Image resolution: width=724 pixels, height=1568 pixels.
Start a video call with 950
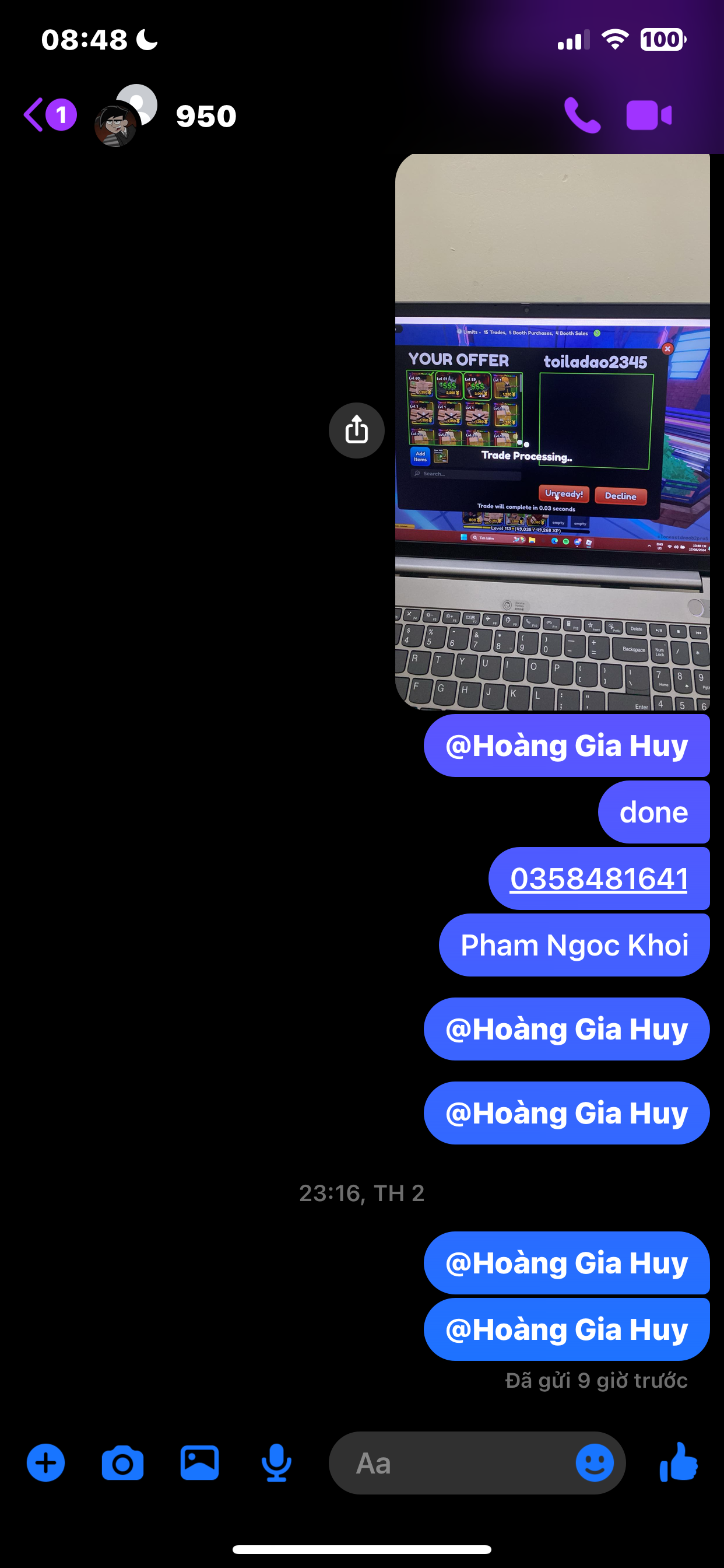(x=649, y=115)
